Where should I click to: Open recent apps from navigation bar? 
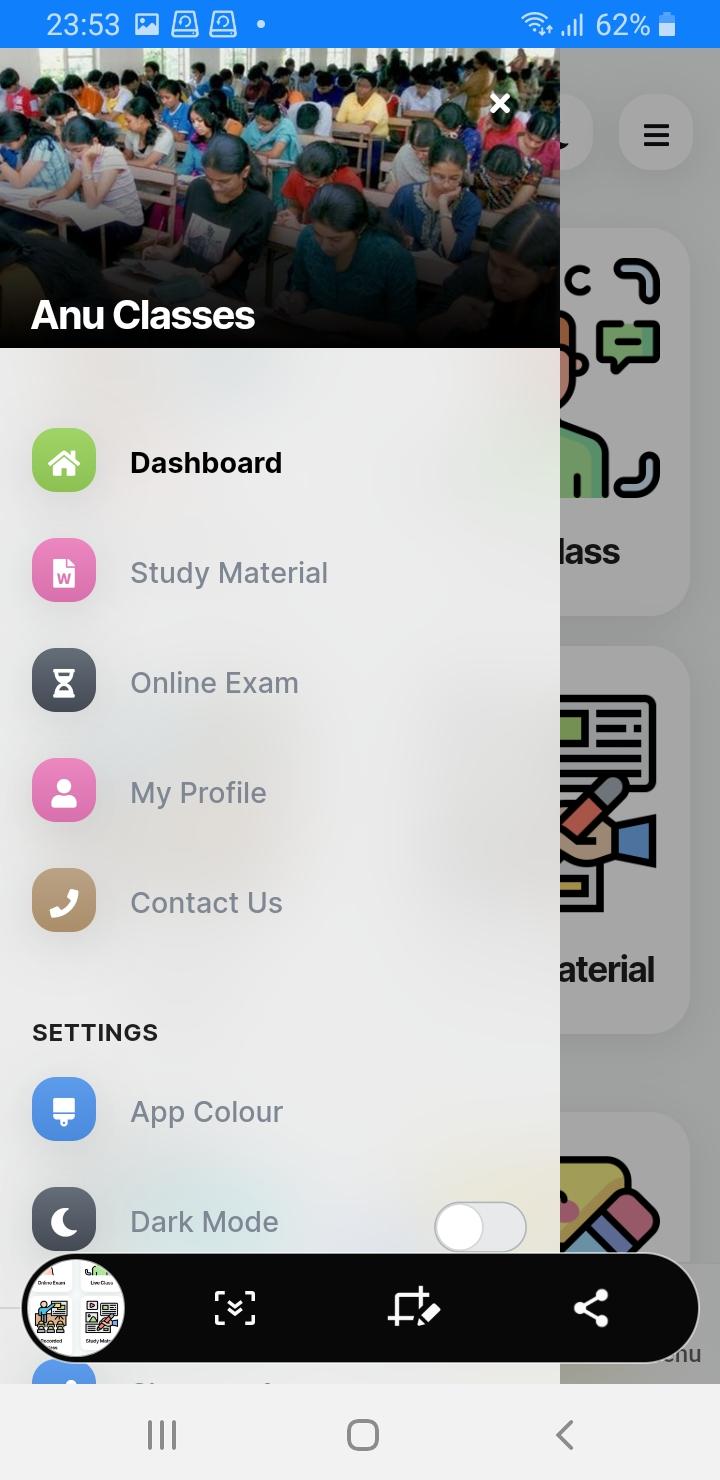click(x=162, y=1435)
